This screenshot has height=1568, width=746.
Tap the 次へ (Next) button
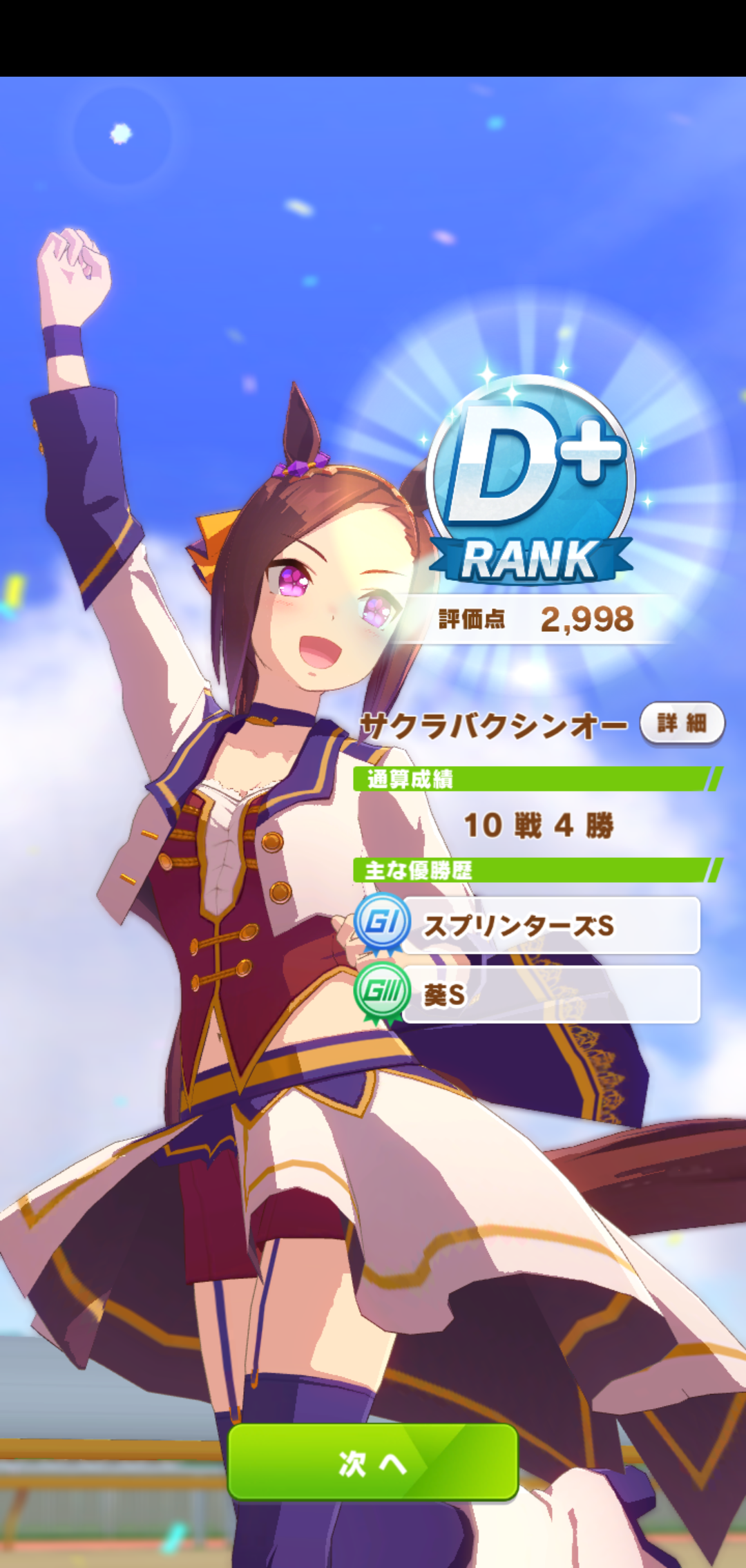(373, 1462)
